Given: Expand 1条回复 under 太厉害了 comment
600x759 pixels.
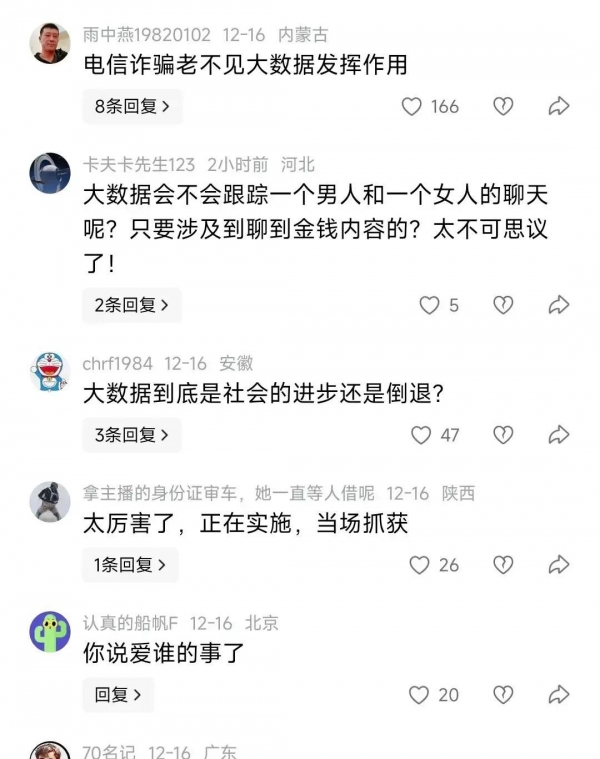Looking at the screenshot, I should pyautogui.click(x=130, y=565).
